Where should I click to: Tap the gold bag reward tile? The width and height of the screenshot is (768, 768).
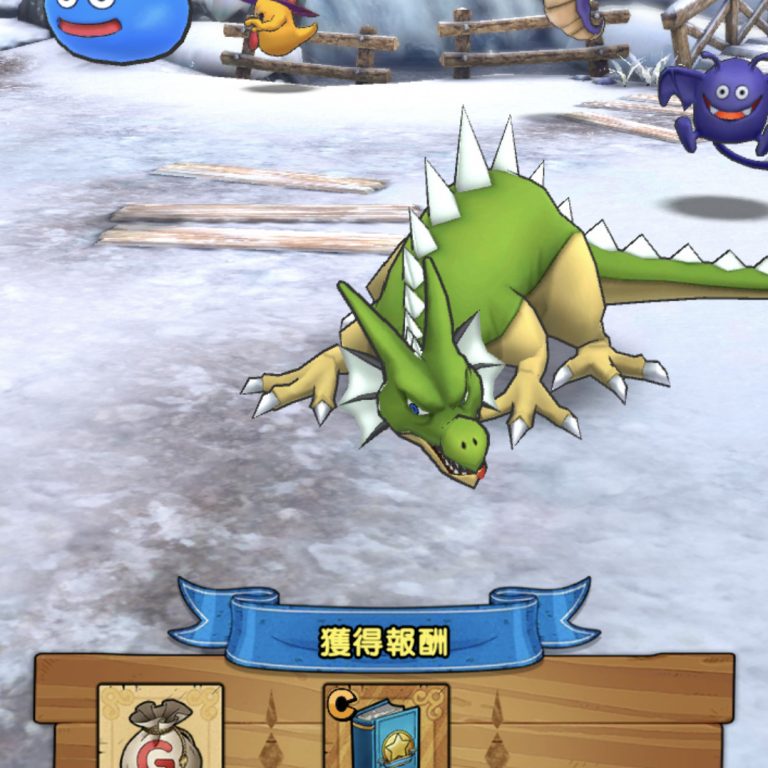click(x=160, y=728)
